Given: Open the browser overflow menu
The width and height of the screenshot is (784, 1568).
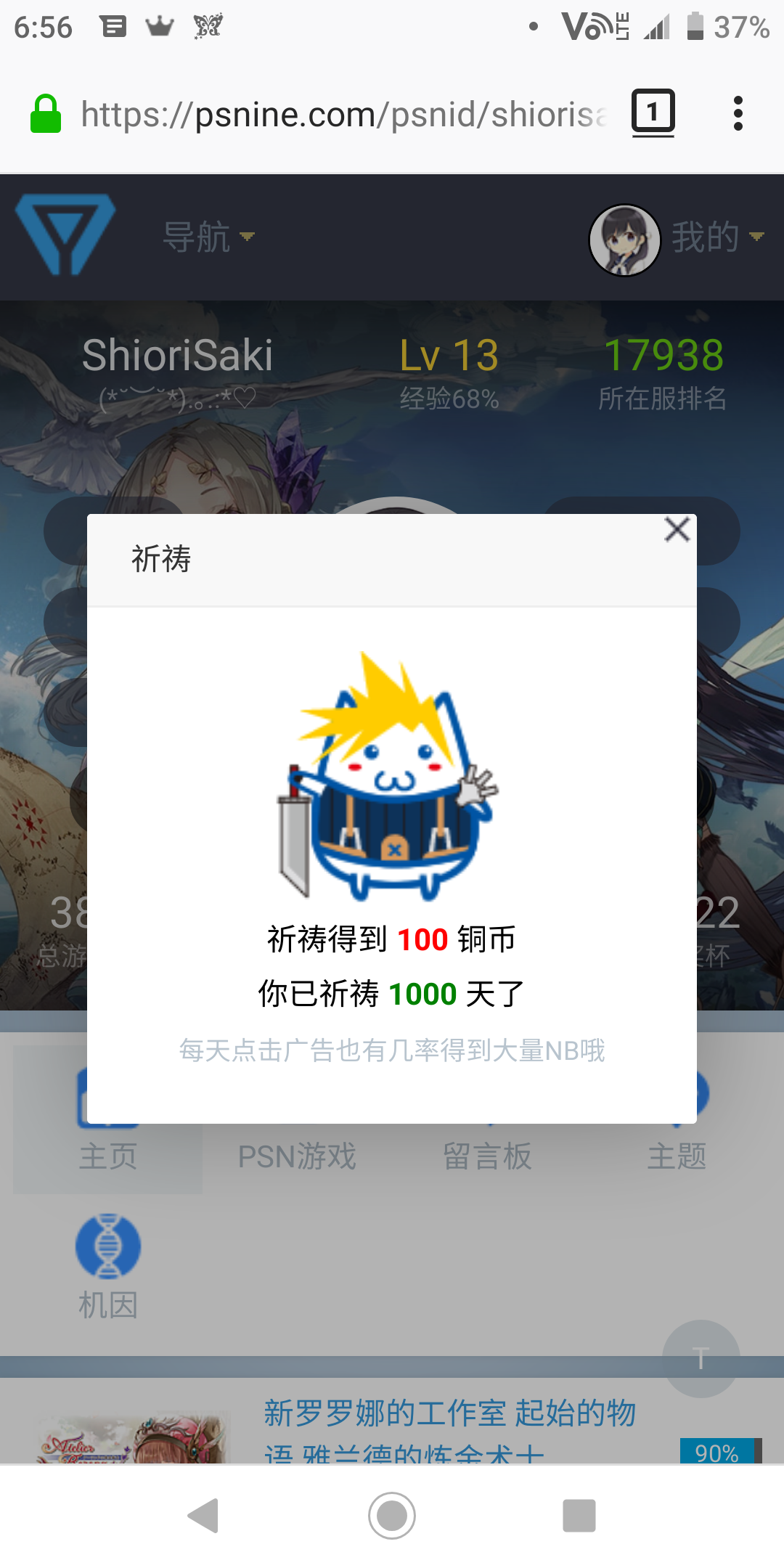Looking at the screenshot, I should pos(738,114).
